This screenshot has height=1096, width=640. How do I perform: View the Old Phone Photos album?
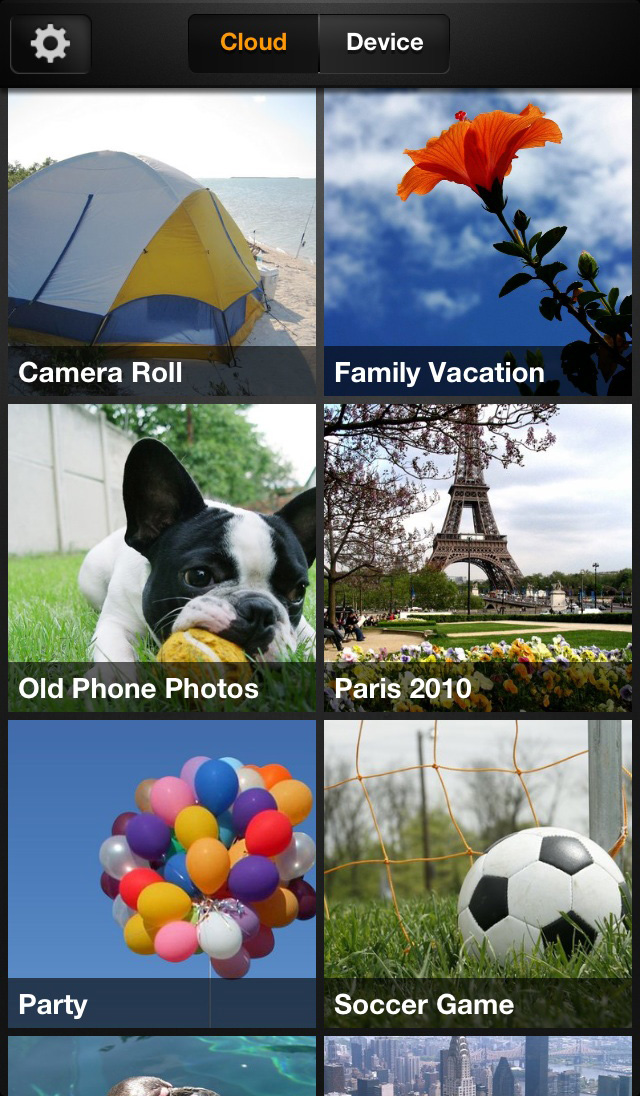(x=162, y=558)
